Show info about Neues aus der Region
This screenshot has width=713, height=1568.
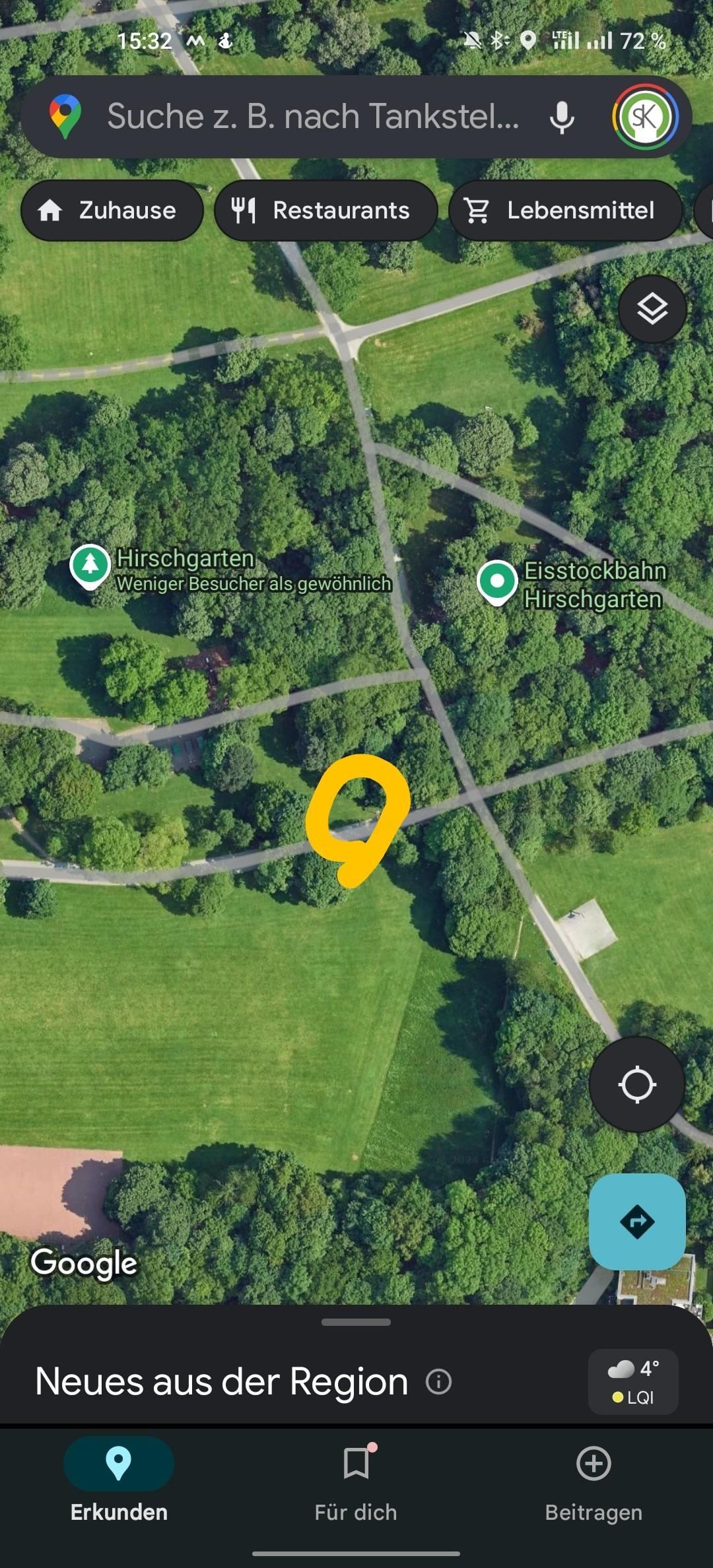point(438,1381)
